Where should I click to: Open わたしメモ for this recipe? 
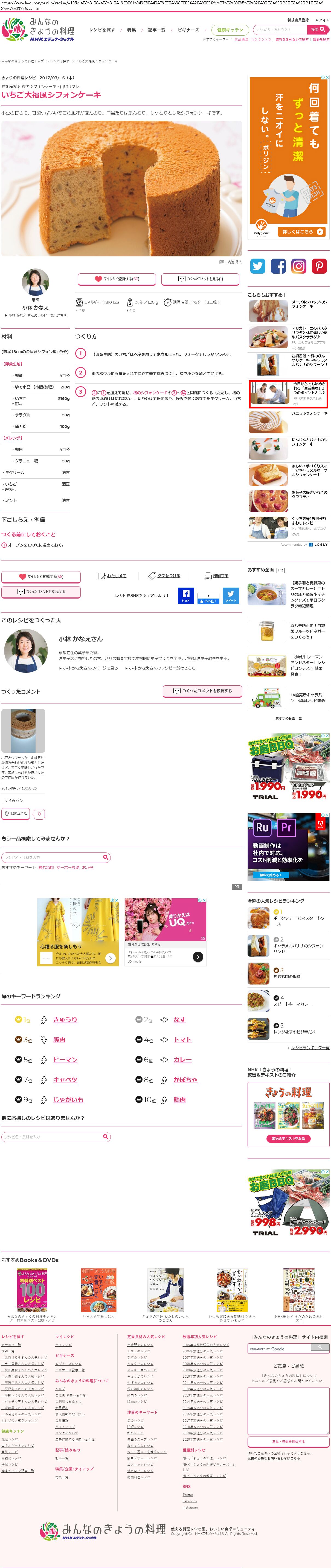tap(112, 576)
